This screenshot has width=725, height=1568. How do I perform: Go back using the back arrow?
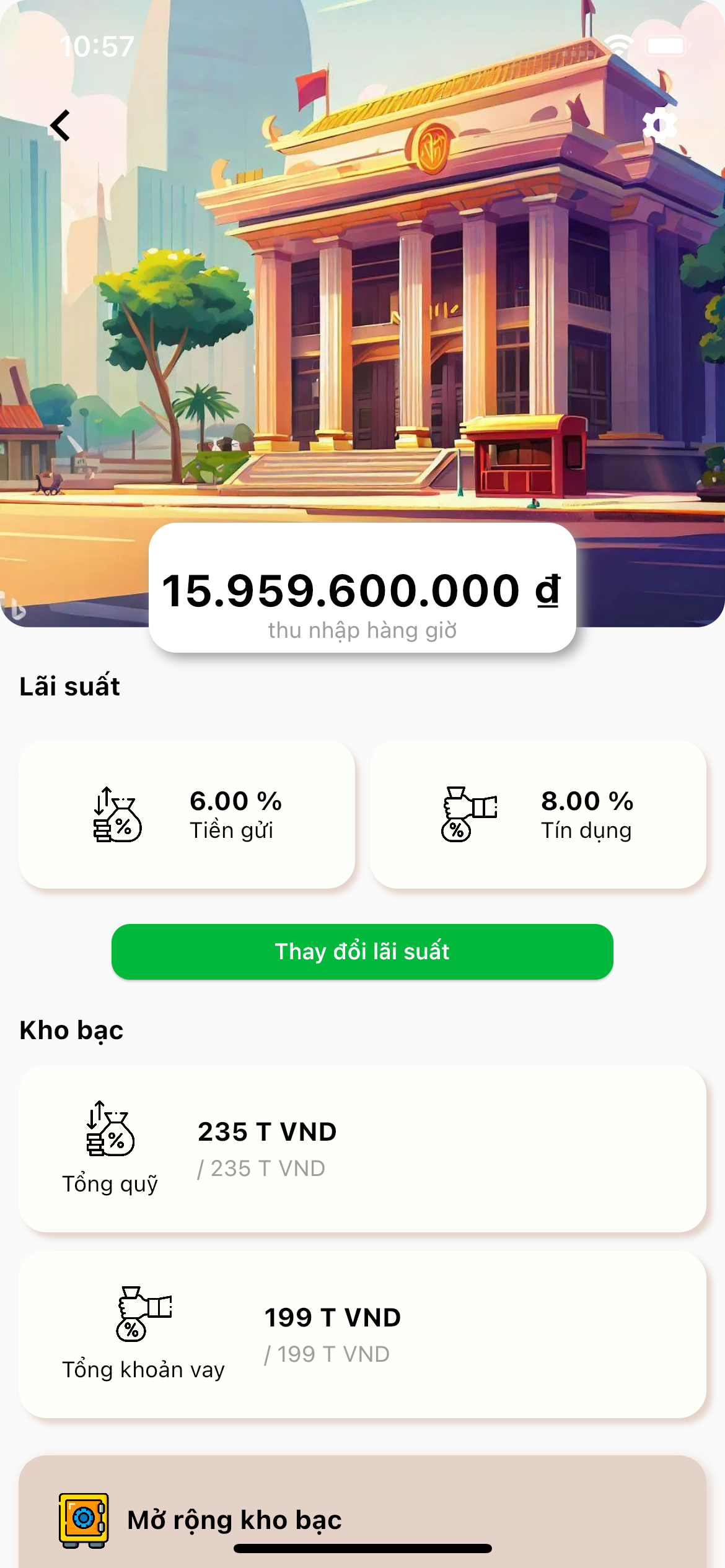[60, 126]
